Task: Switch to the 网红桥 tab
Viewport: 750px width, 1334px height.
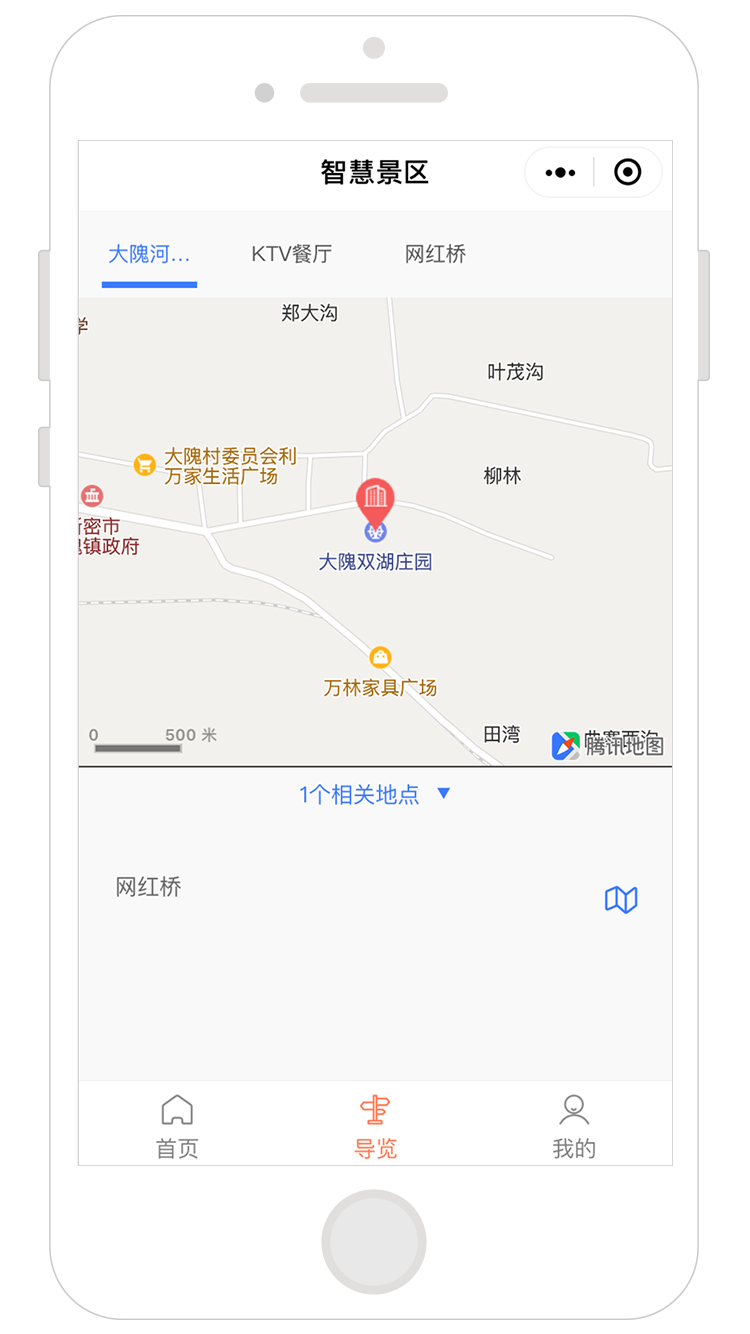Action: click(435, 254)
